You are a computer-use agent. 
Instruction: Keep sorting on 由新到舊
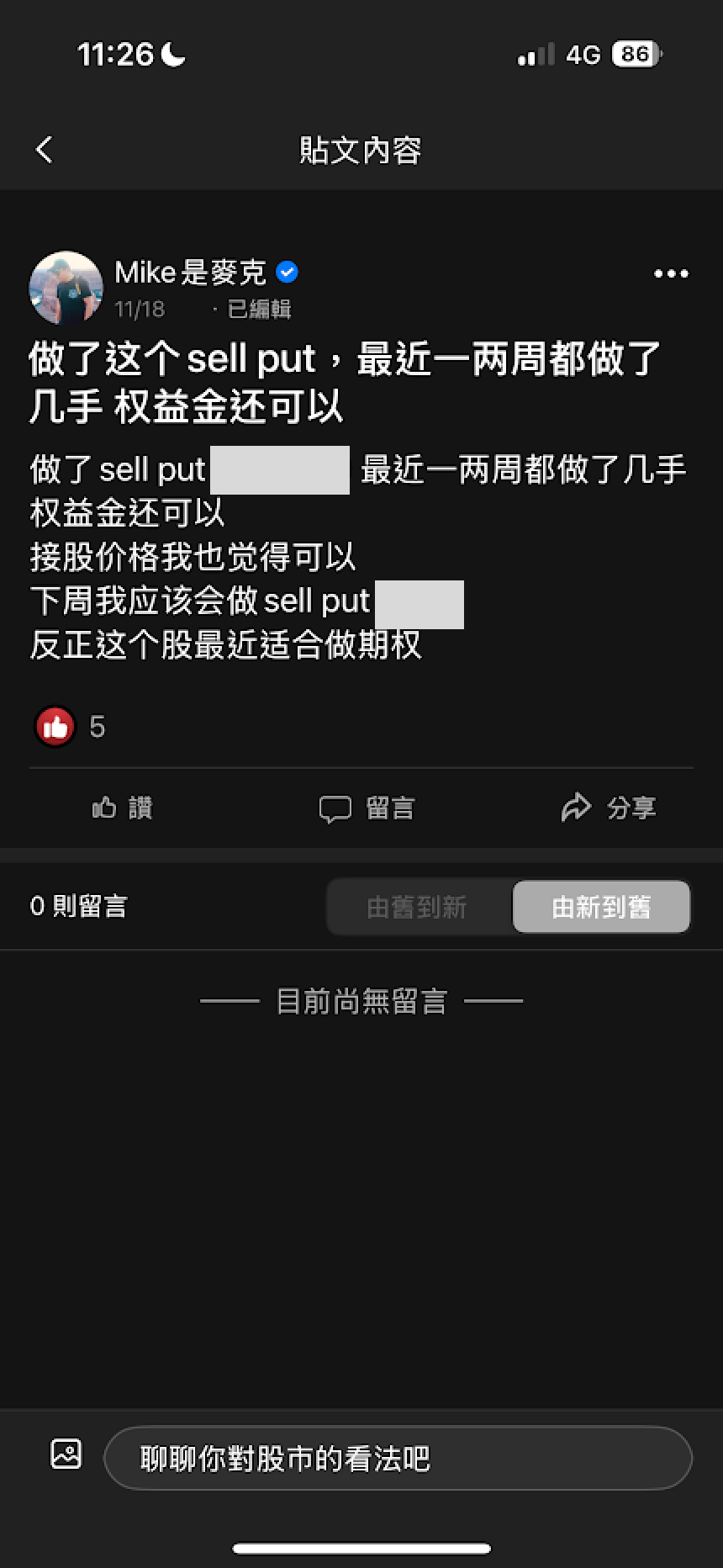click(x=601, y=907)
